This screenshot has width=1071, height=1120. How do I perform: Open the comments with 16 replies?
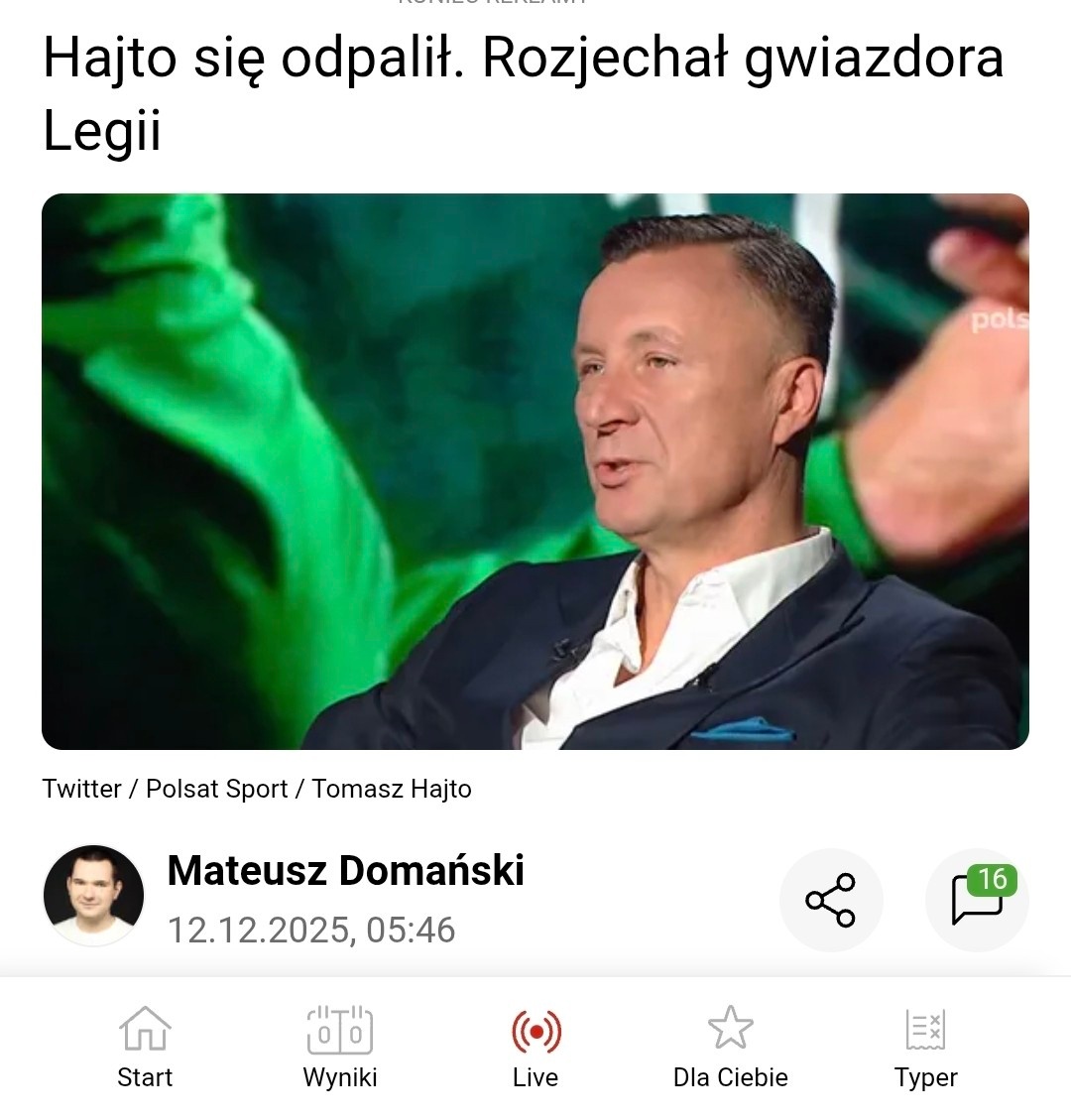pos(976,899)
